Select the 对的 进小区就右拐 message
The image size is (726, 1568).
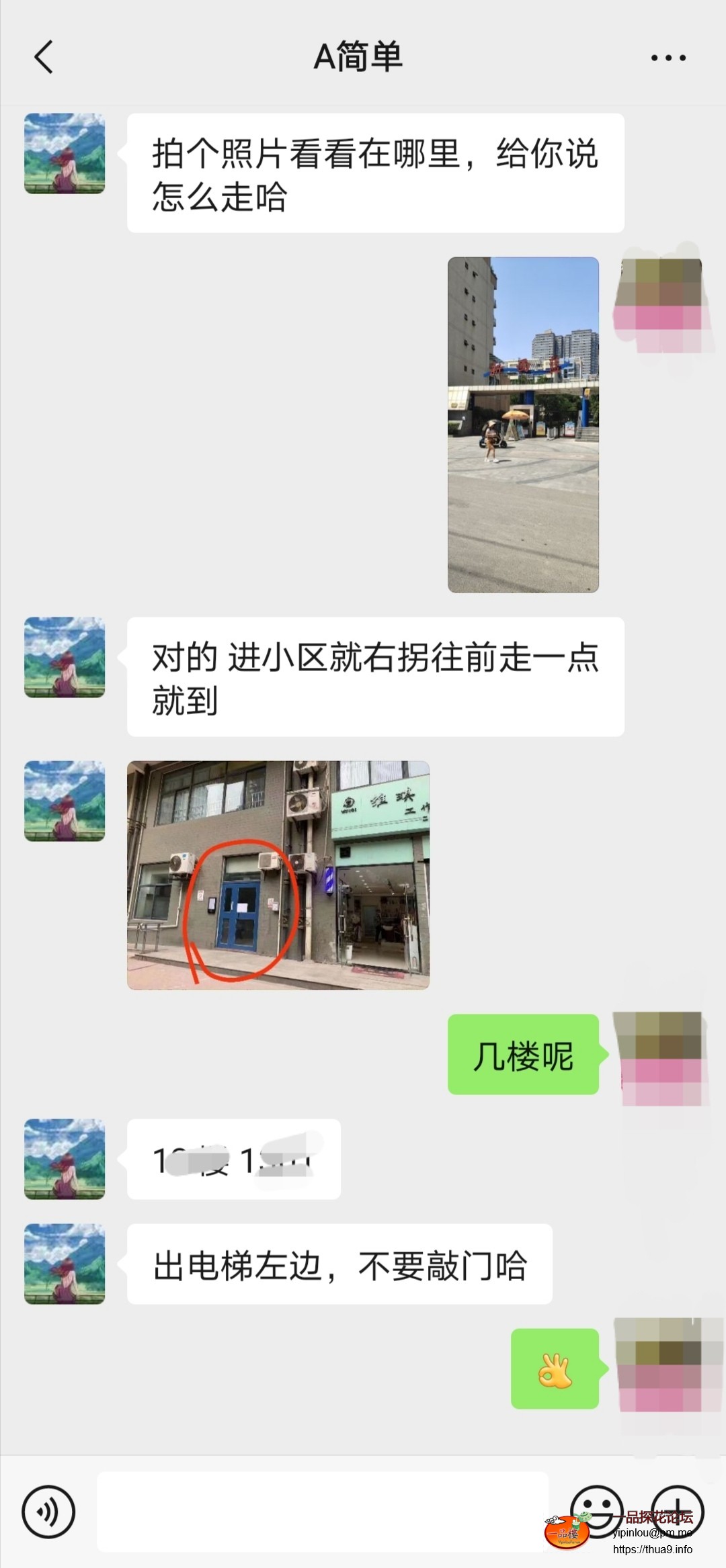[x=373, y=679]
